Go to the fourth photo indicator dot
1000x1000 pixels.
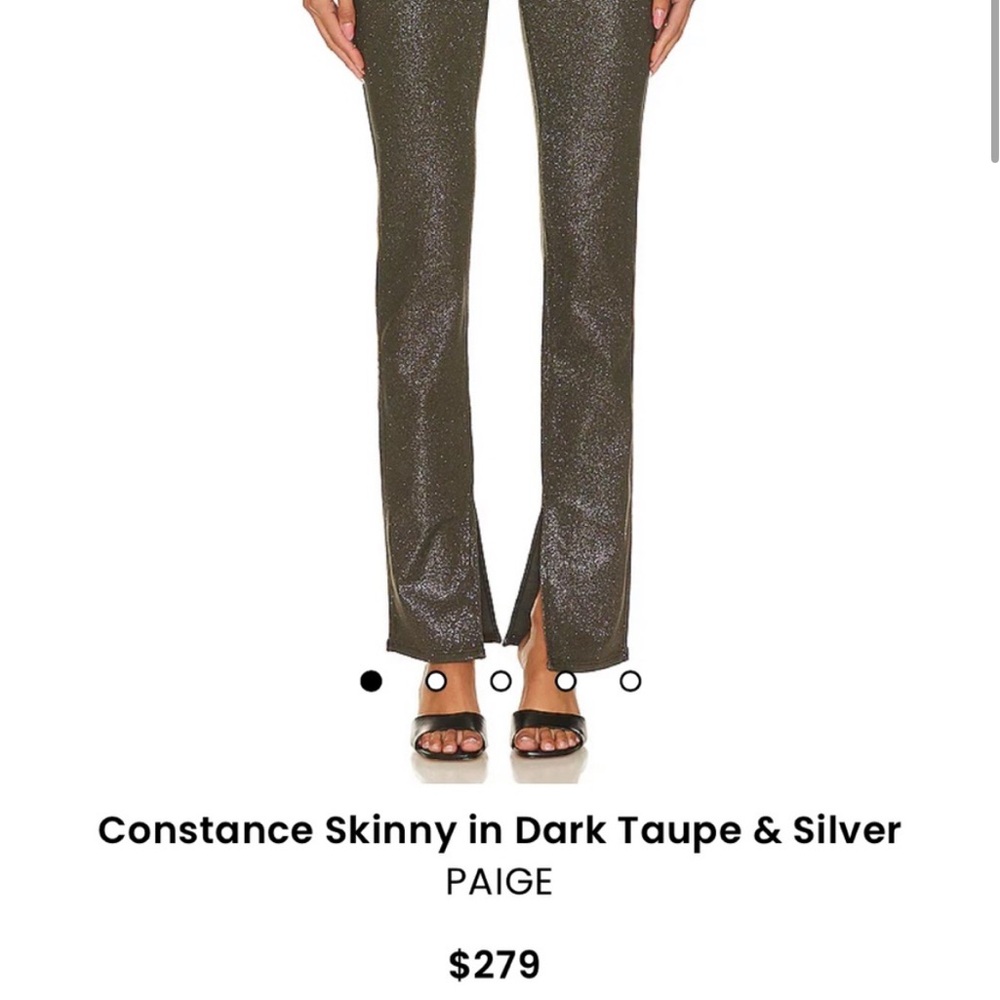pos(566,681)
